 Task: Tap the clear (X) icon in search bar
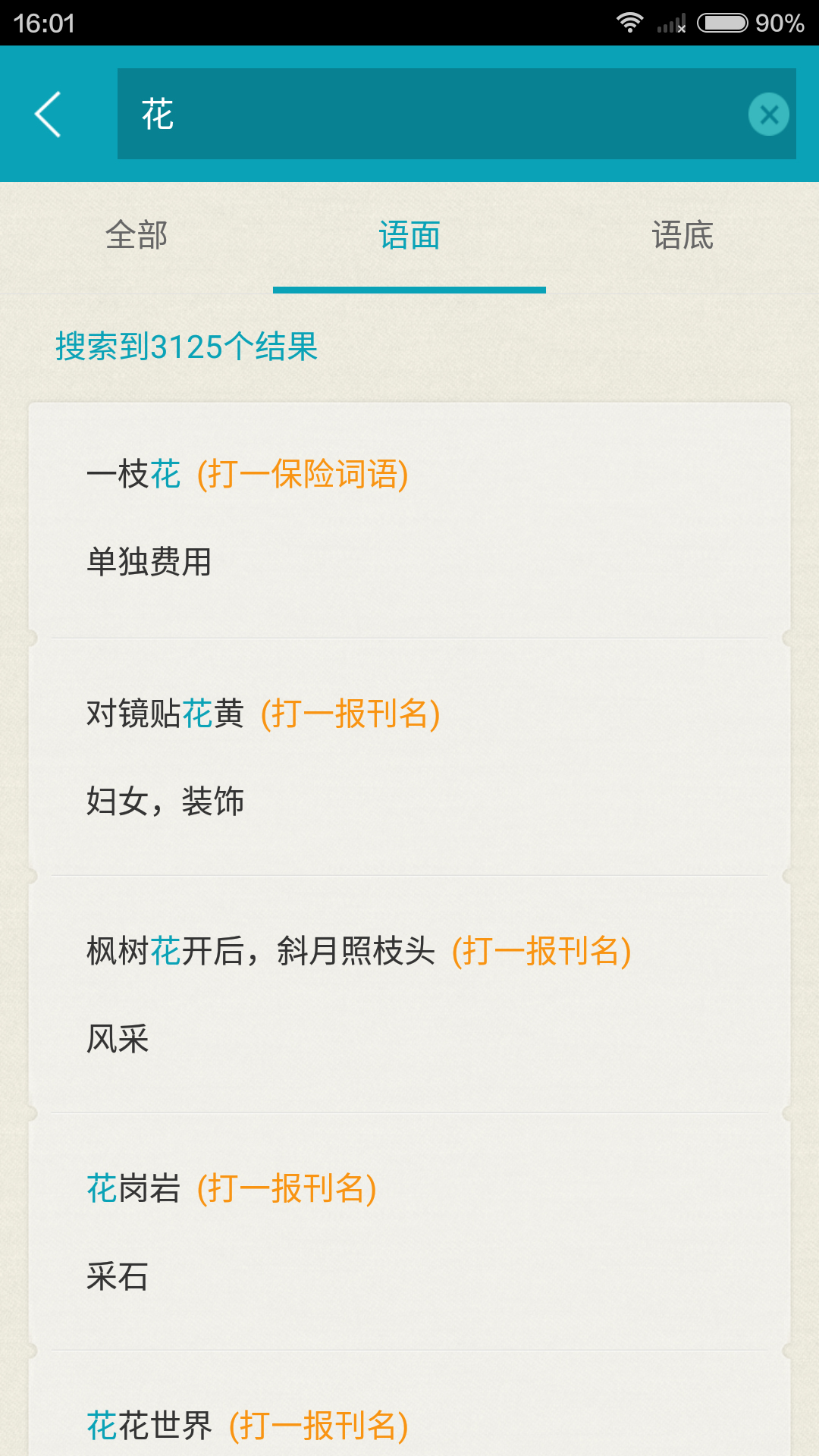770,114
